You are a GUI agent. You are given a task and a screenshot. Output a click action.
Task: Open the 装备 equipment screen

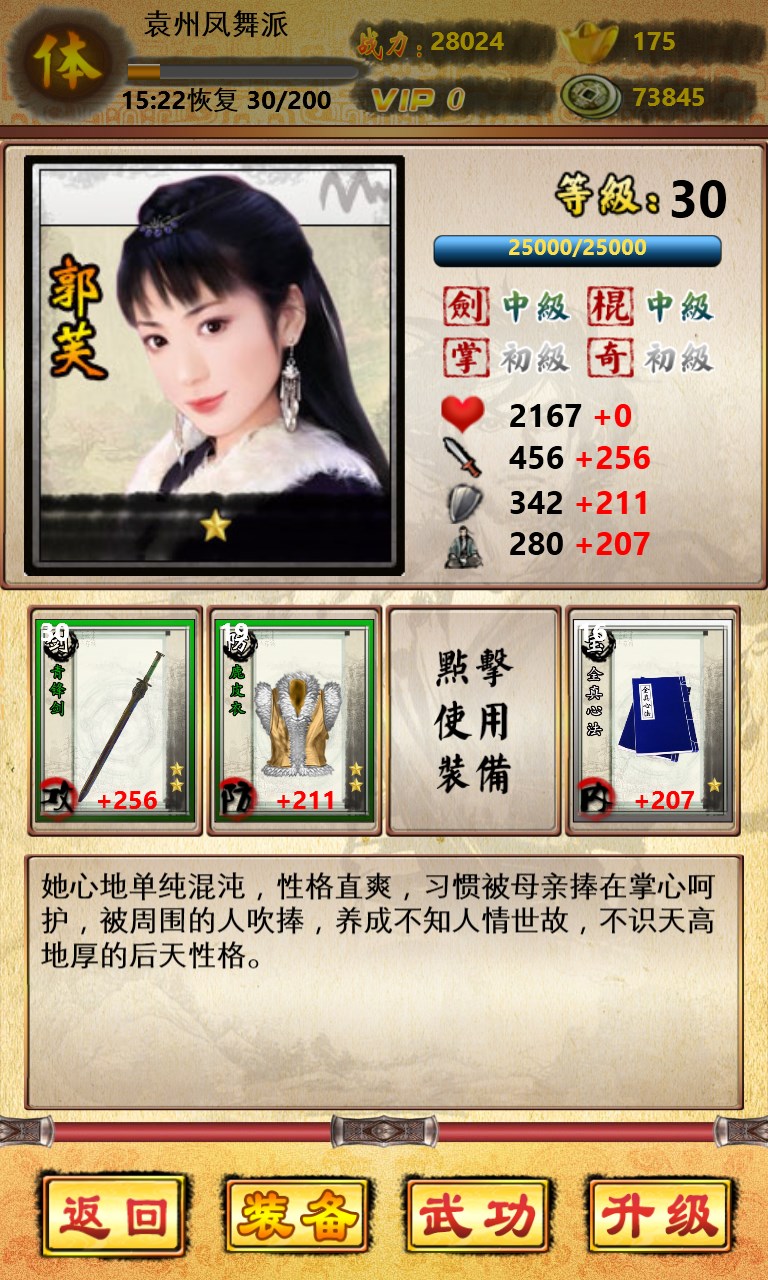tap(297, 1215)
